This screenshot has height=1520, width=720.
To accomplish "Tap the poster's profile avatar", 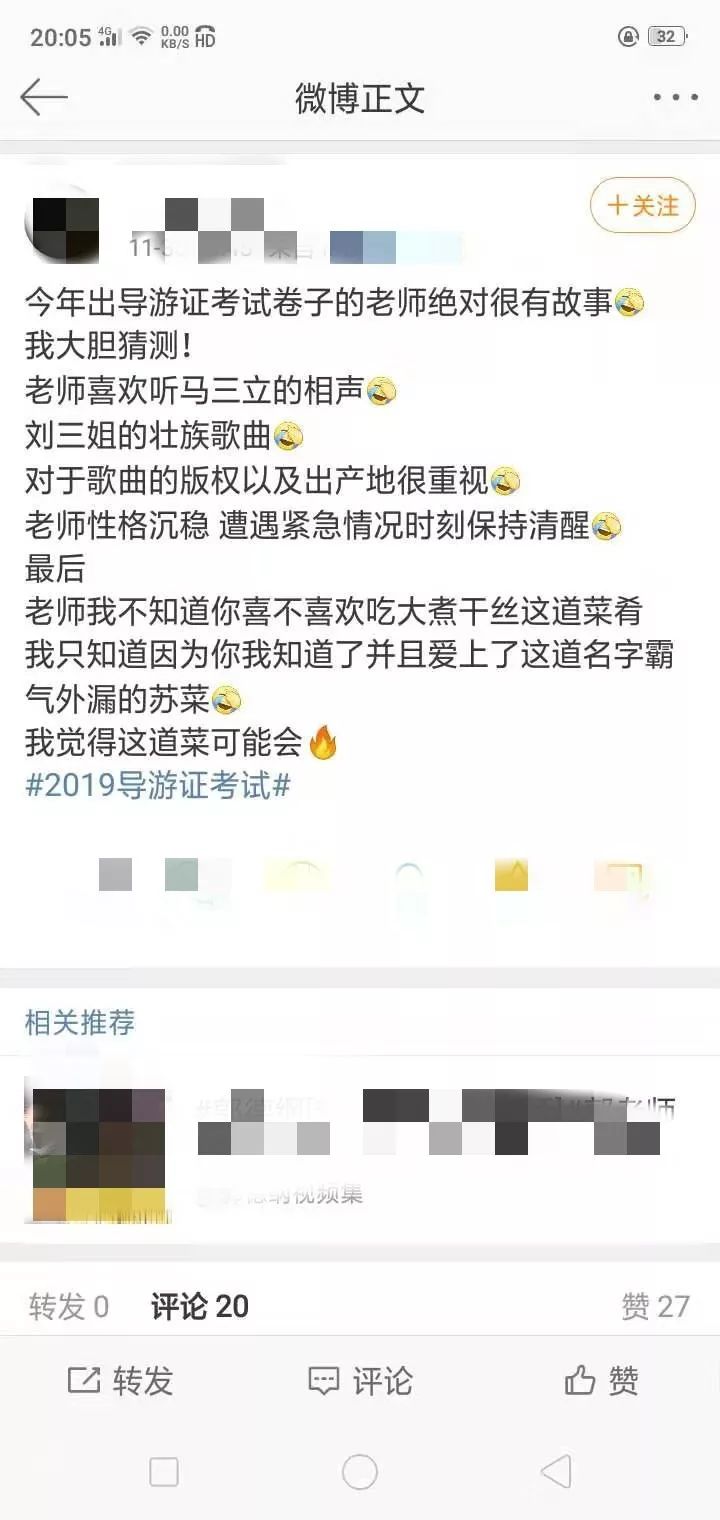I will coord(65,227).
